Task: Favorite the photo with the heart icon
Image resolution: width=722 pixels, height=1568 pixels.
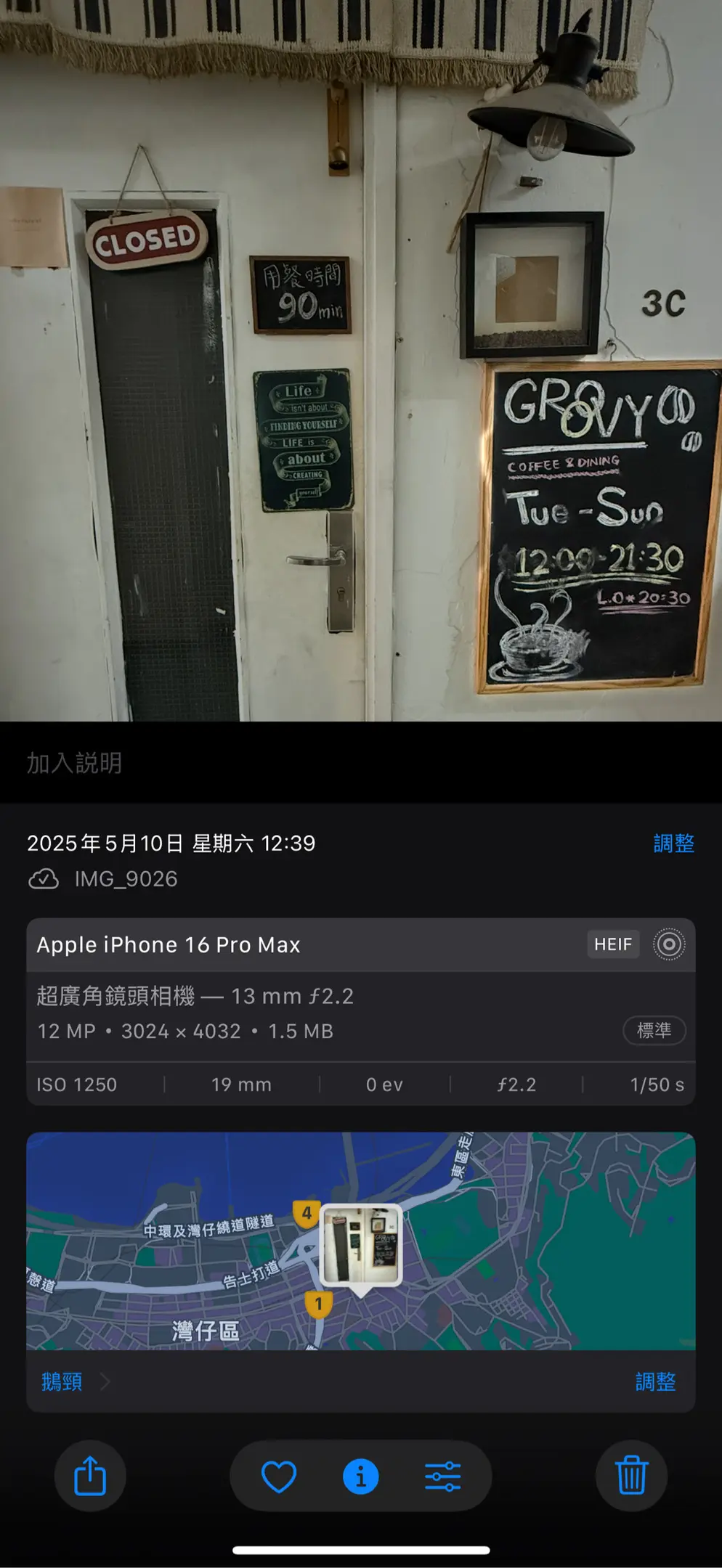Action: pos(279,1476)
